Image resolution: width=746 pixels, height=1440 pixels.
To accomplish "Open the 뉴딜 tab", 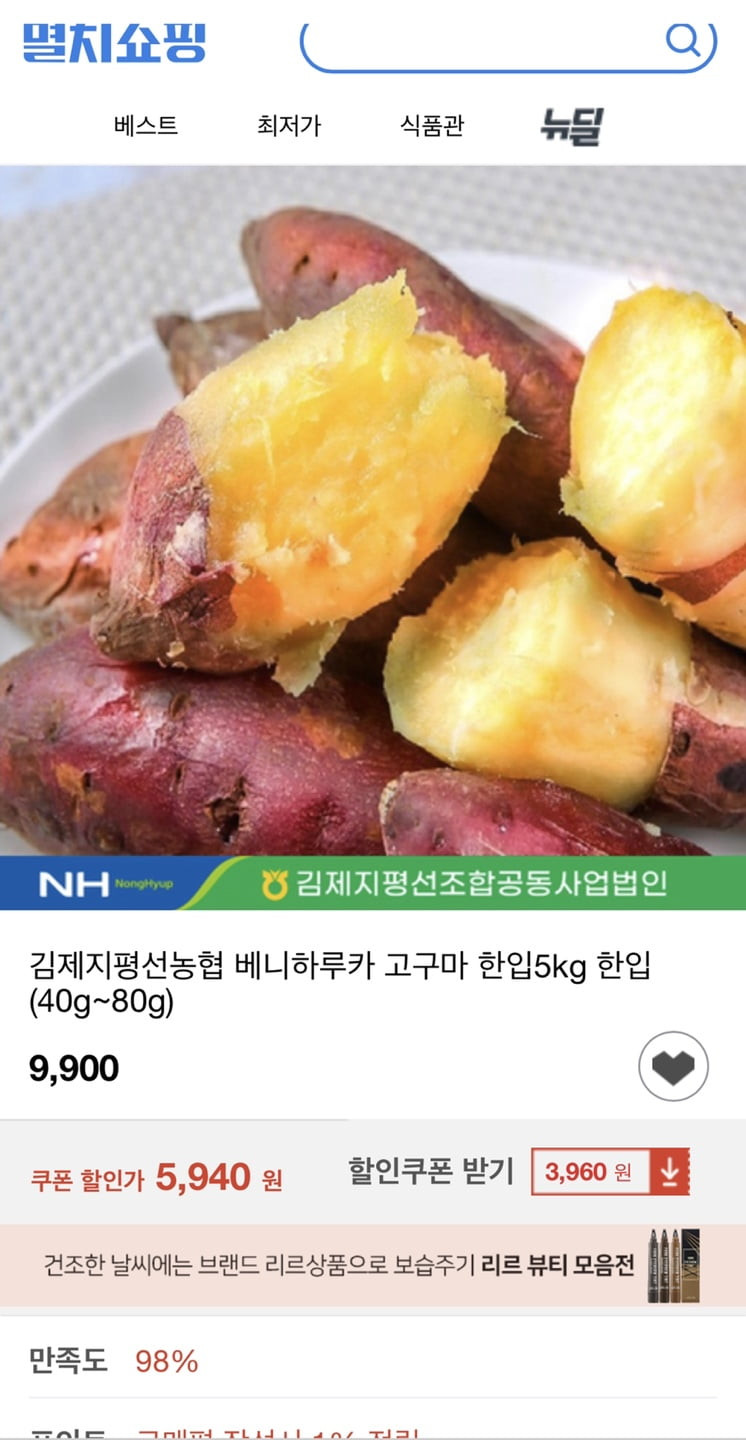I will (x=572, y=127).
